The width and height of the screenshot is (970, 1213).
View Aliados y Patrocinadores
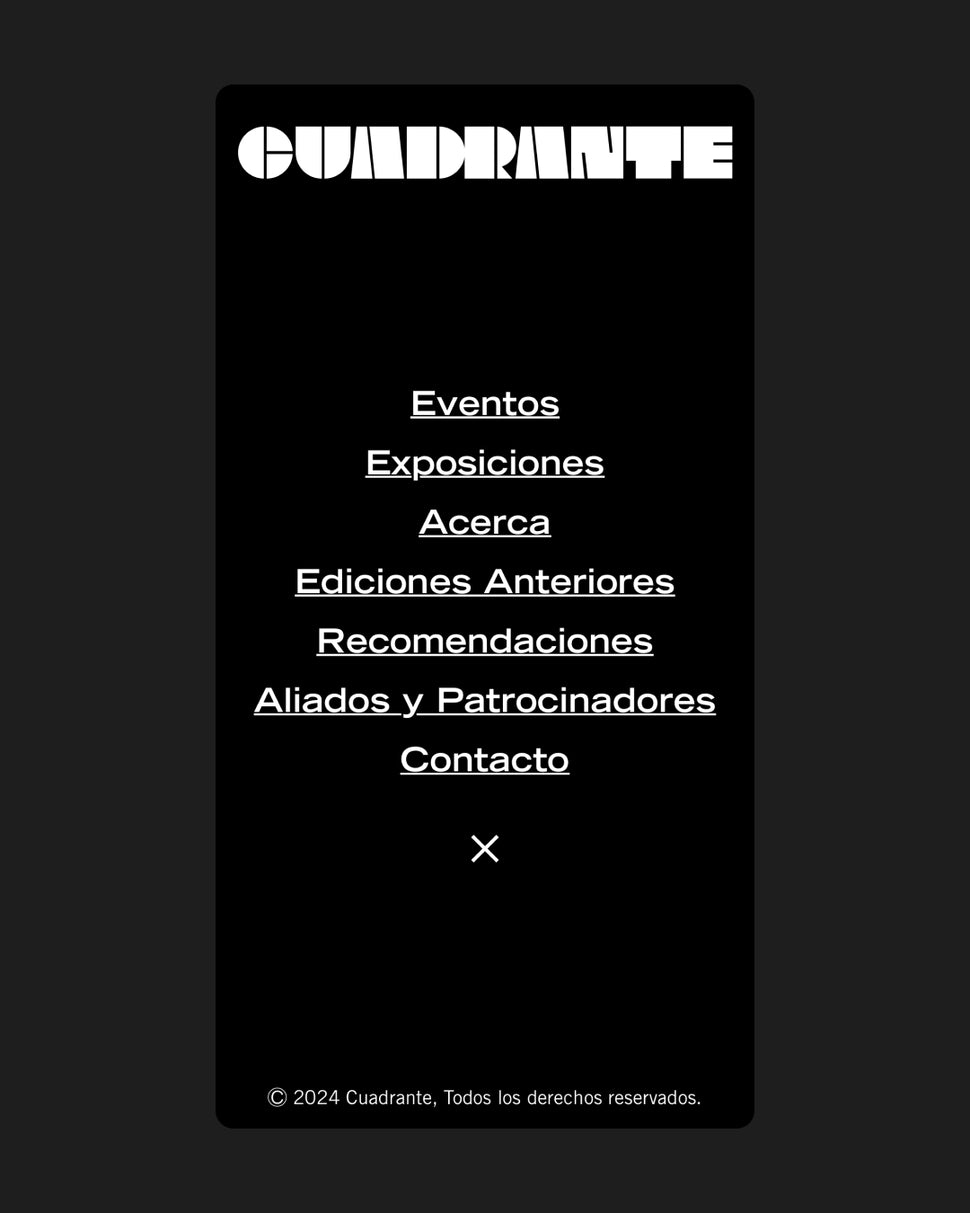[485, 700]
